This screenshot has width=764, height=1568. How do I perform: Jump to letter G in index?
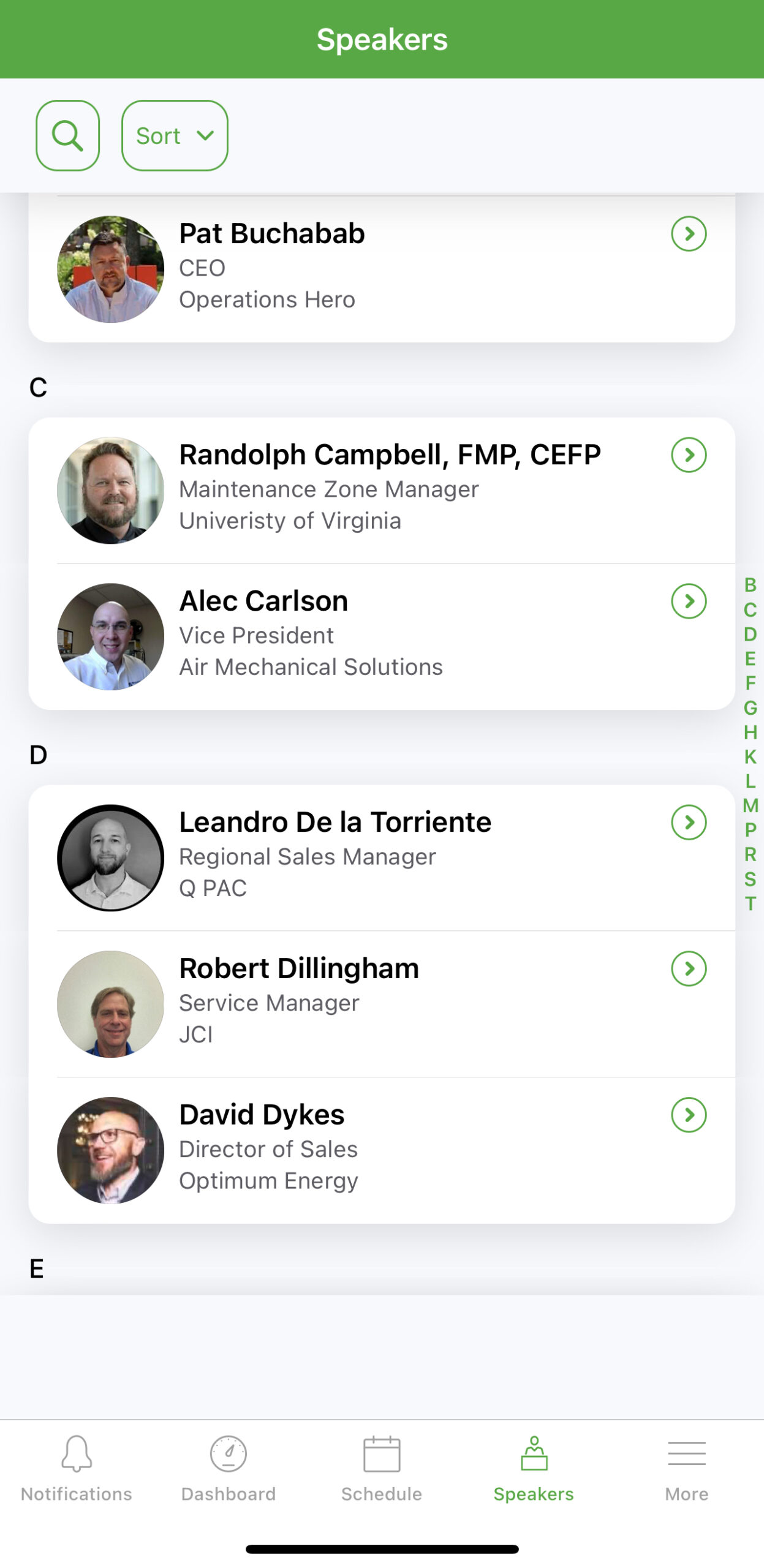(x=750, y=707)
